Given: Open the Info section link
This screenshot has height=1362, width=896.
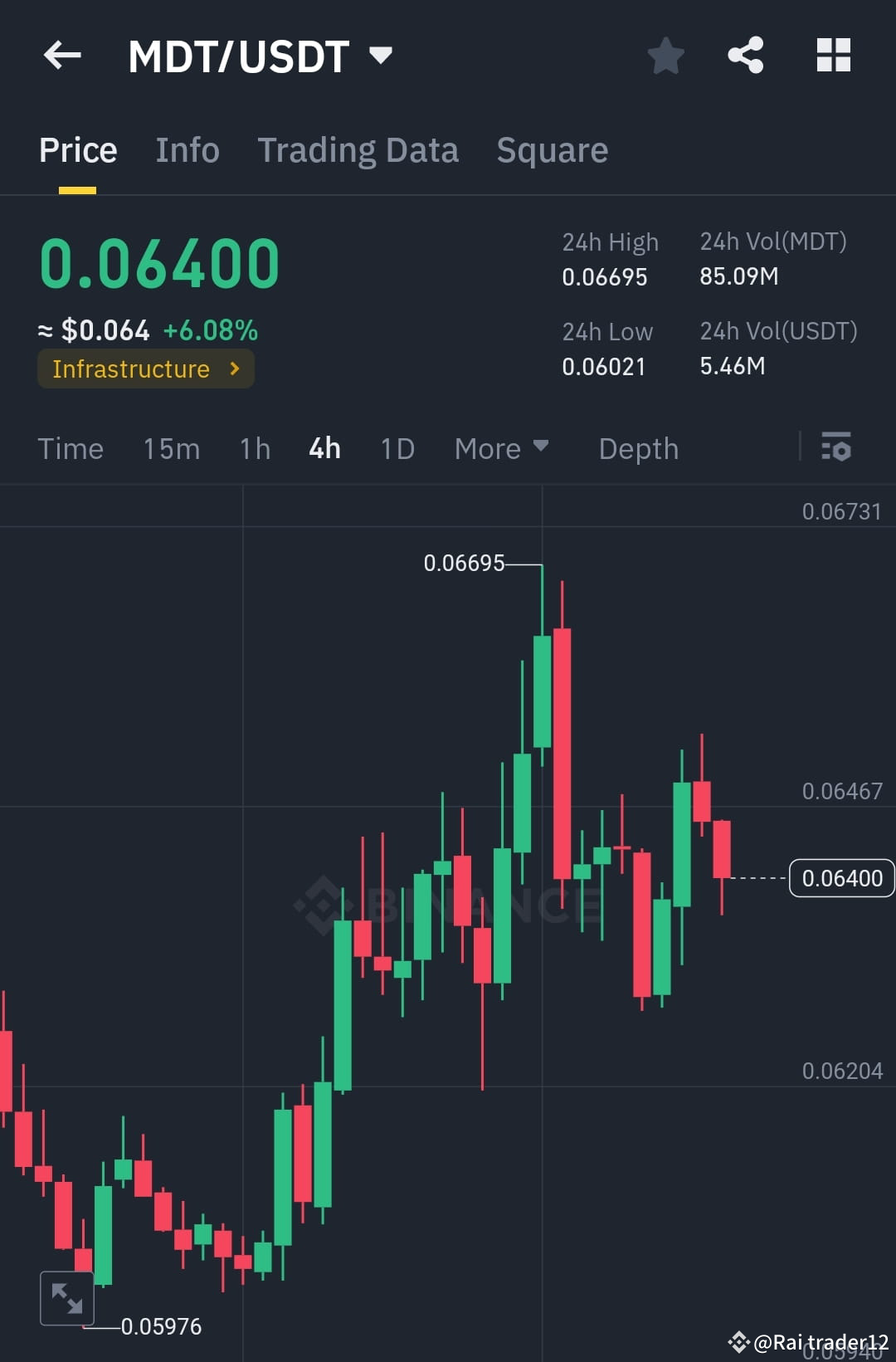Looking at the screenshot, I should click(187, 150).
